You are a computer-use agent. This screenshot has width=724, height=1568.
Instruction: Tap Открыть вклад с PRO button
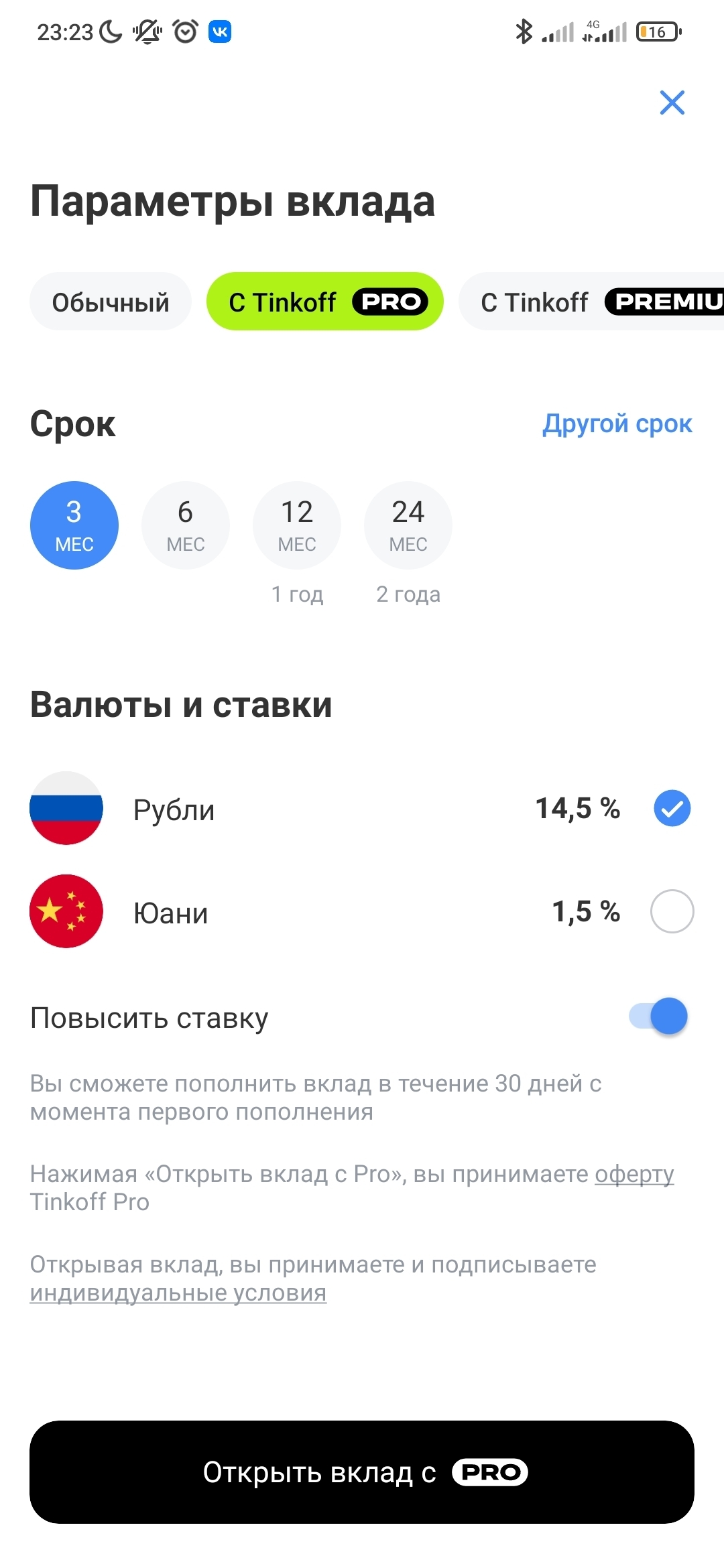point(362,1472)
